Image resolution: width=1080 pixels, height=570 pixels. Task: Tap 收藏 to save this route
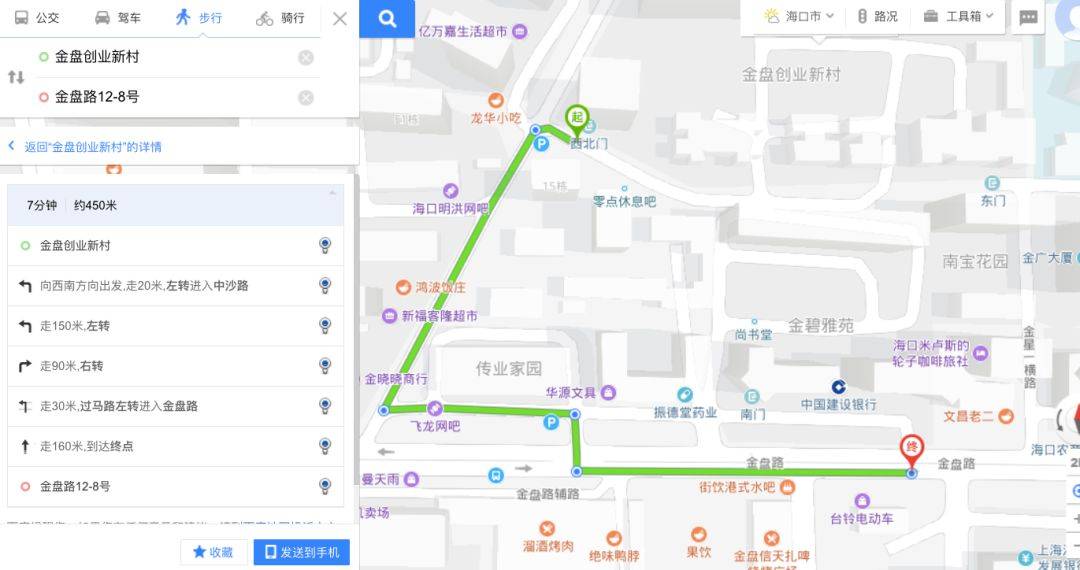pyautogui.click(x=212, y=552)
